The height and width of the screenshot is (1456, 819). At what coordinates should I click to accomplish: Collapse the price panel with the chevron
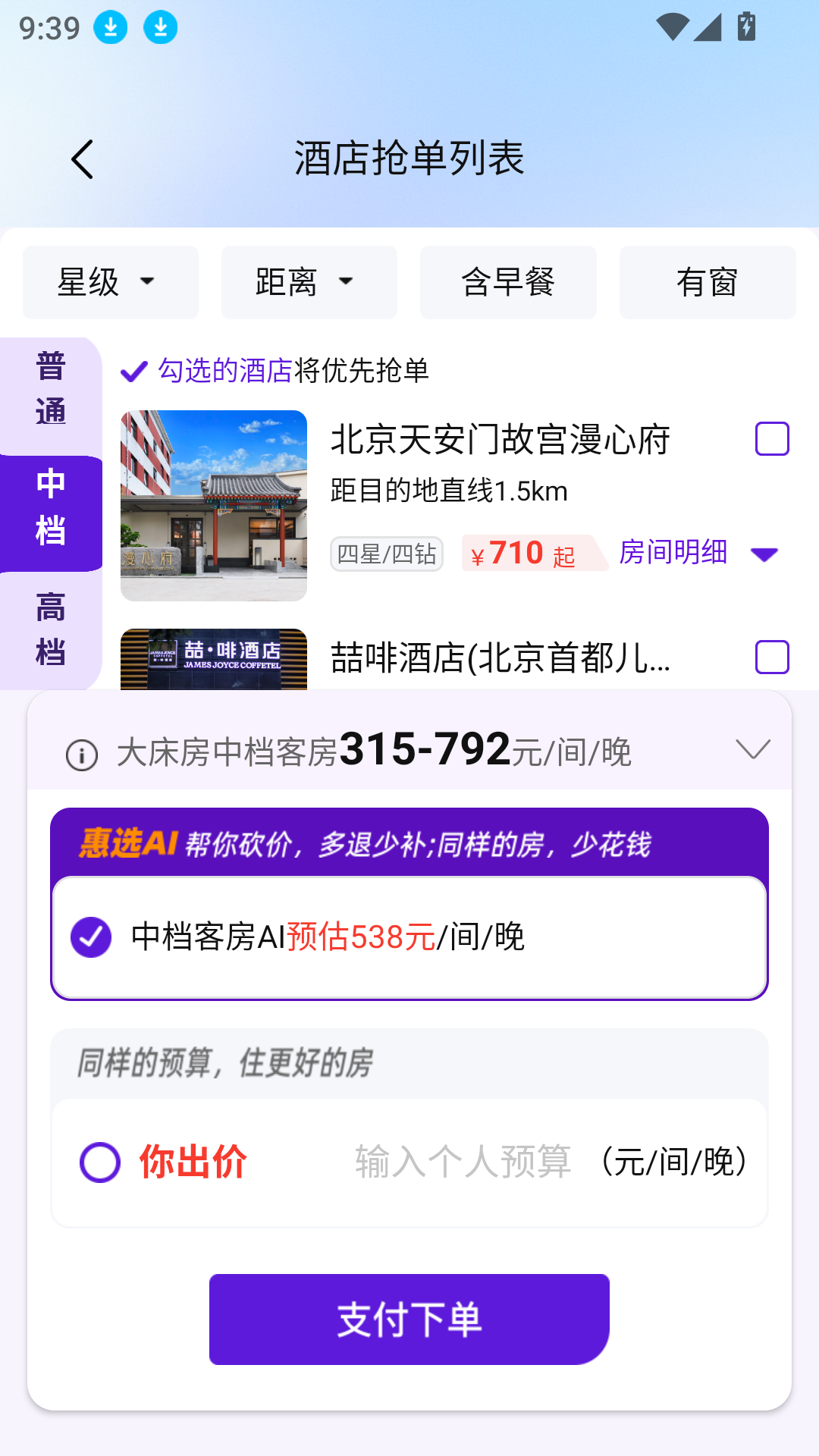752,752
